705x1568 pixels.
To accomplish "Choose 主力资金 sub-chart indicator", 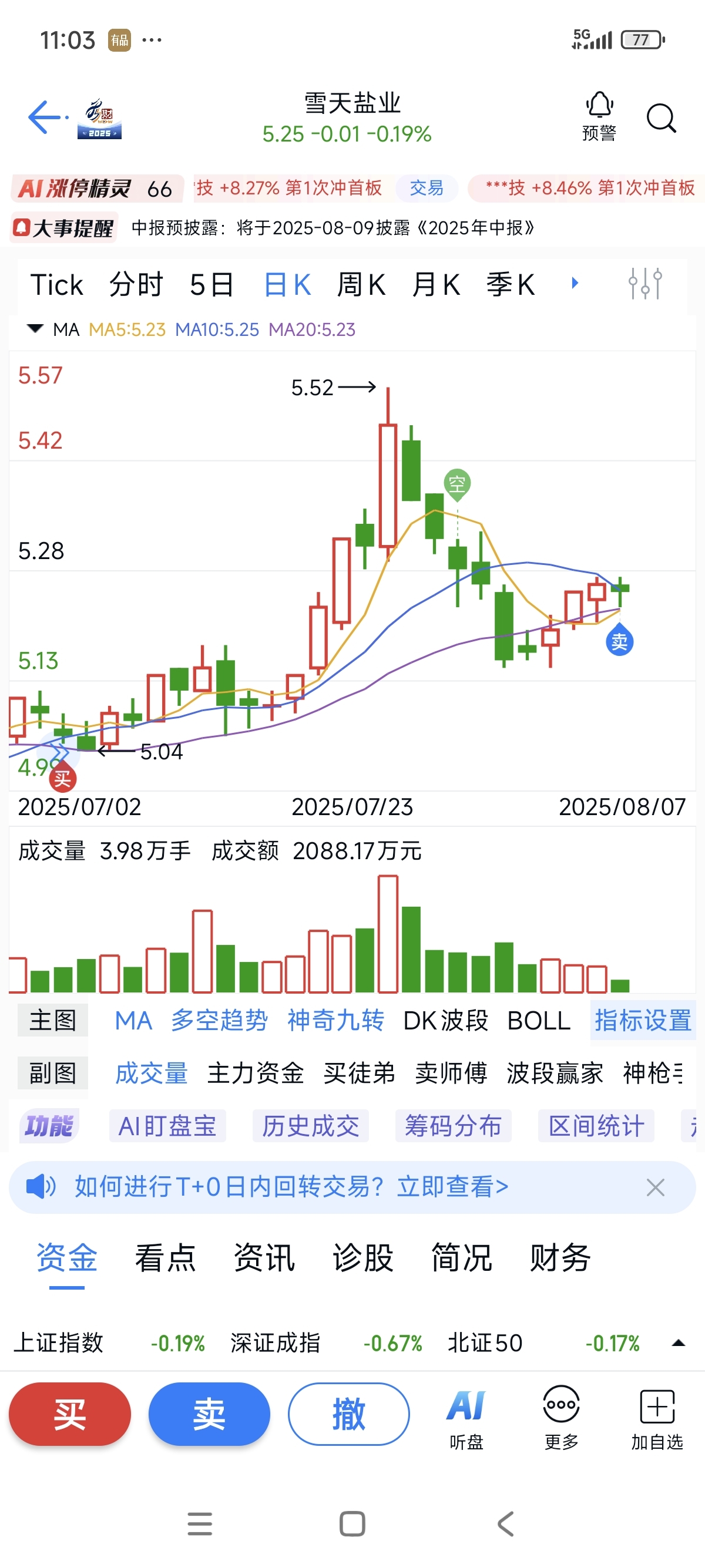I will point(256,1073).
